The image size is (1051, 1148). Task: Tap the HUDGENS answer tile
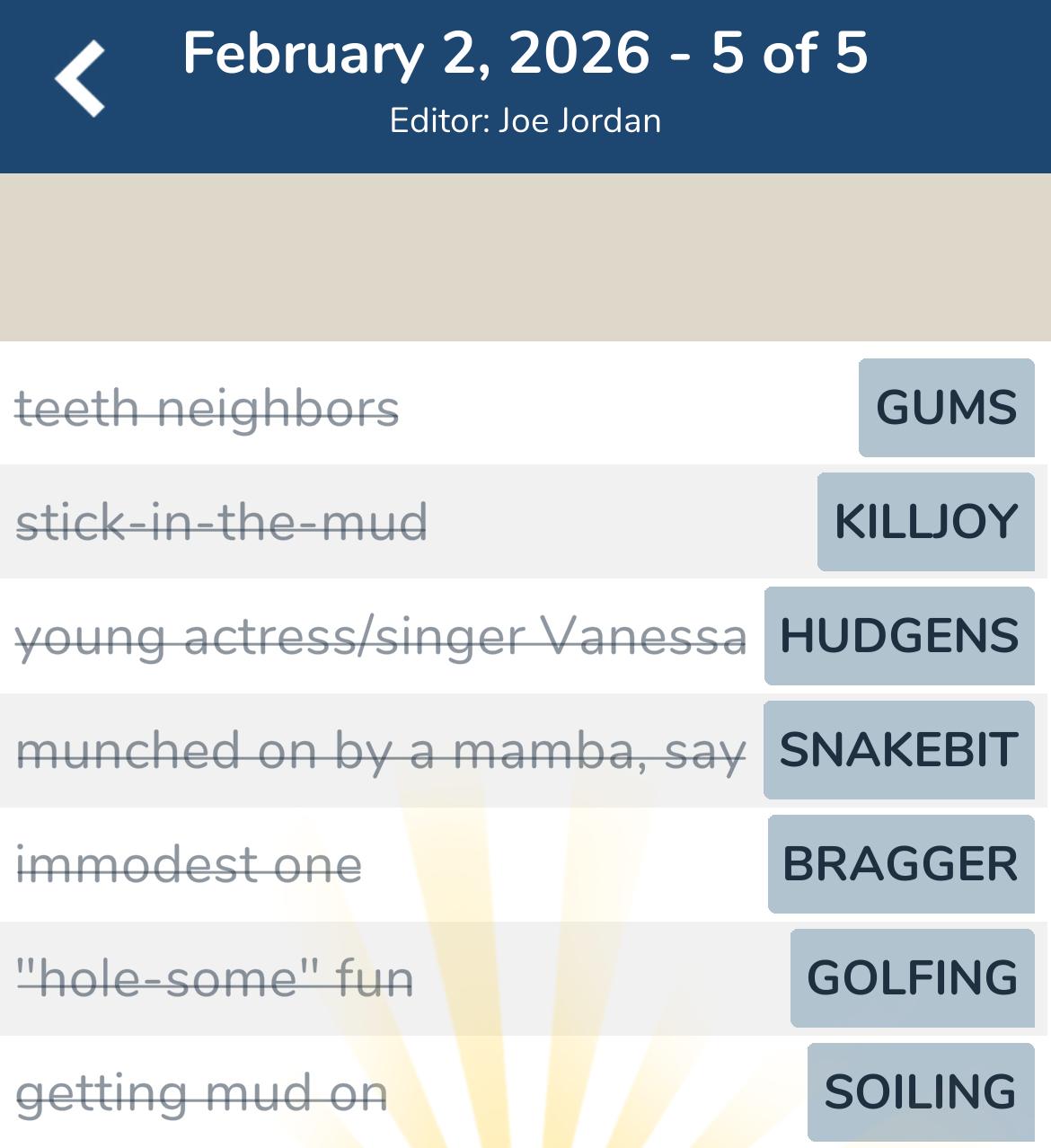coord(900,636)
